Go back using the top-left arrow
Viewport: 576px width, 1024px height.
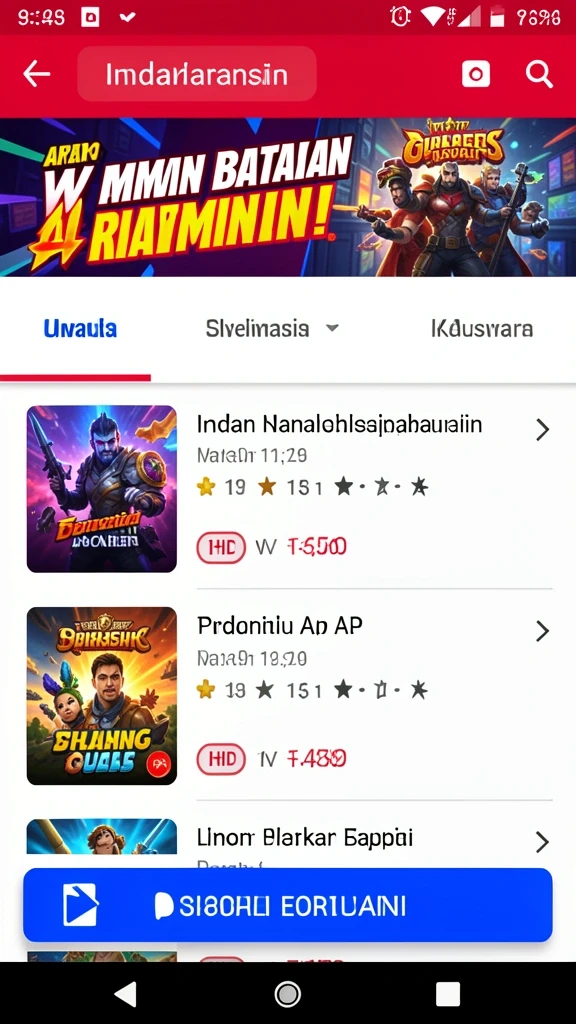(x=37, y=74)
